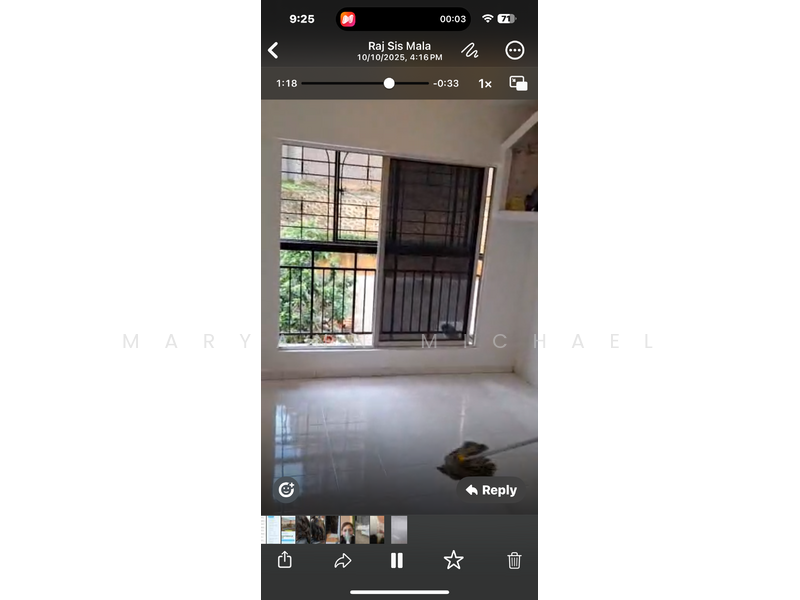Tap the video progress slider
800x600 pixels.
pos(389,84)
